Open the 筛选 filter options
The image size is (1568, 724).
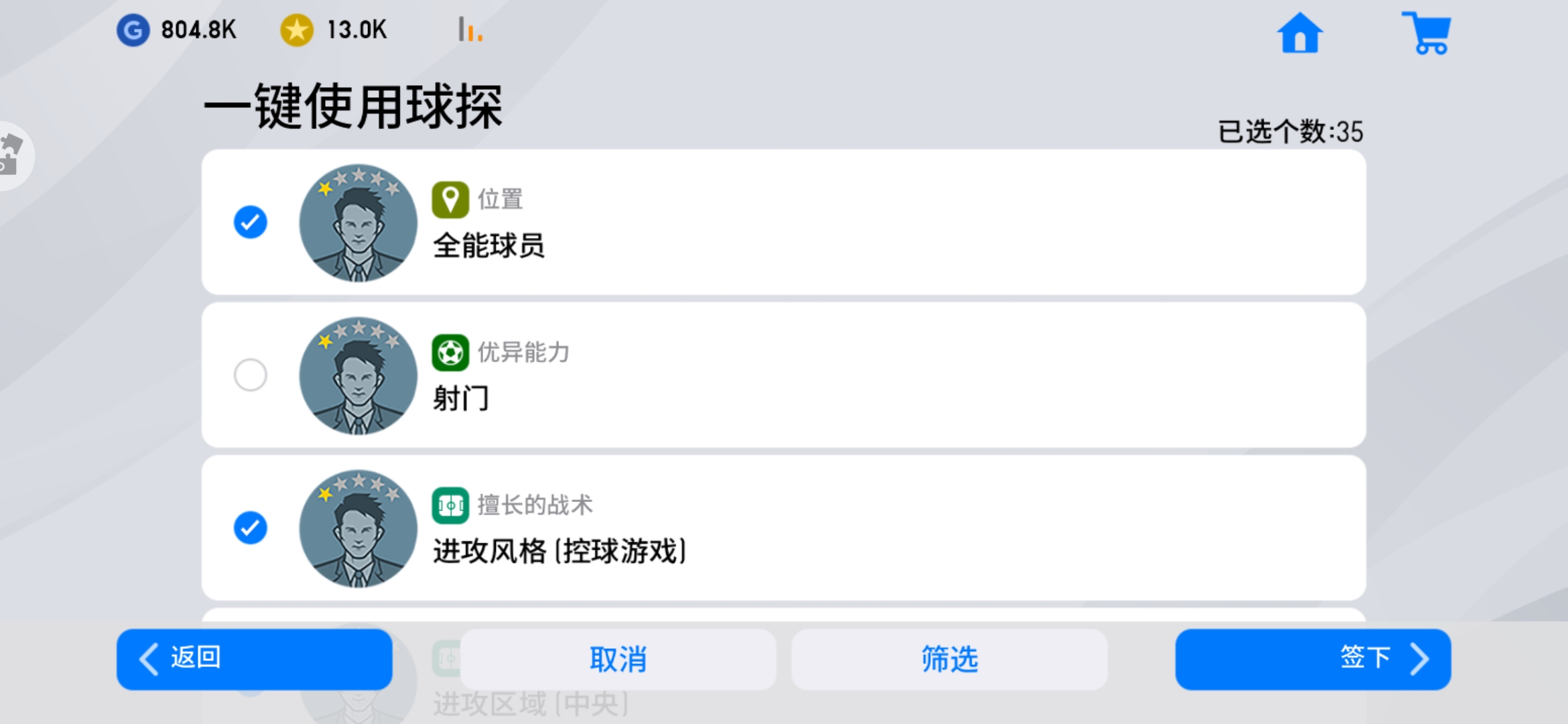pos(949,659)
